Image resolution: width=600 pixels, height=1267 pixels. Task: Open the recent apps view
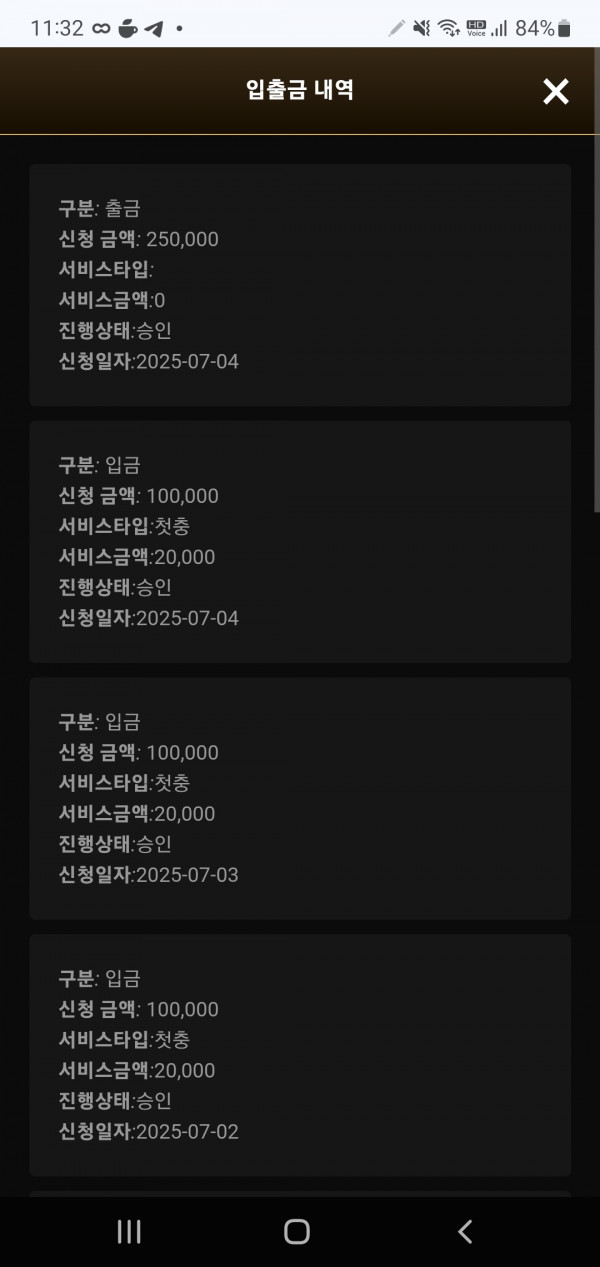(x=129, y=1231)
